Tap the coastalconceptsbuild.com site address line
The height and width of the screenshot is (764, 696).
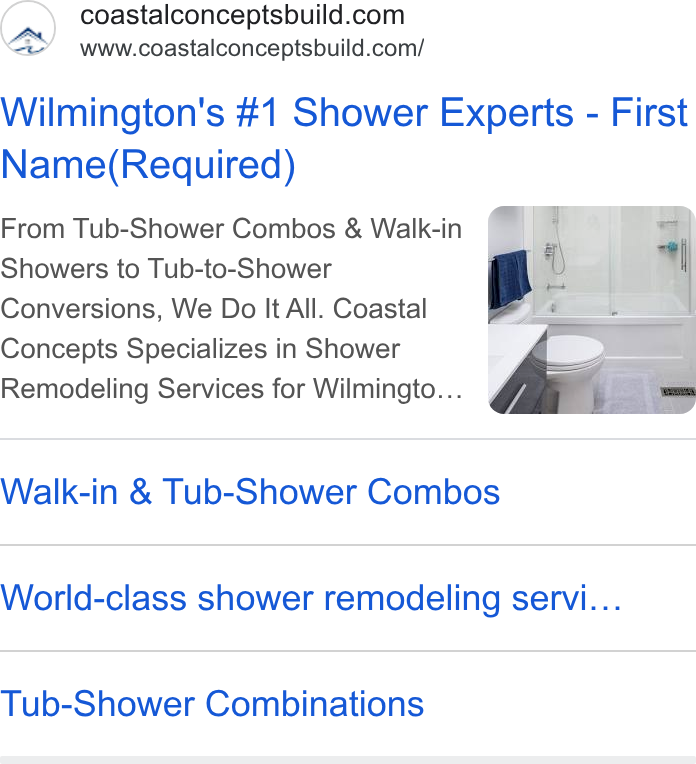point(252,49)
